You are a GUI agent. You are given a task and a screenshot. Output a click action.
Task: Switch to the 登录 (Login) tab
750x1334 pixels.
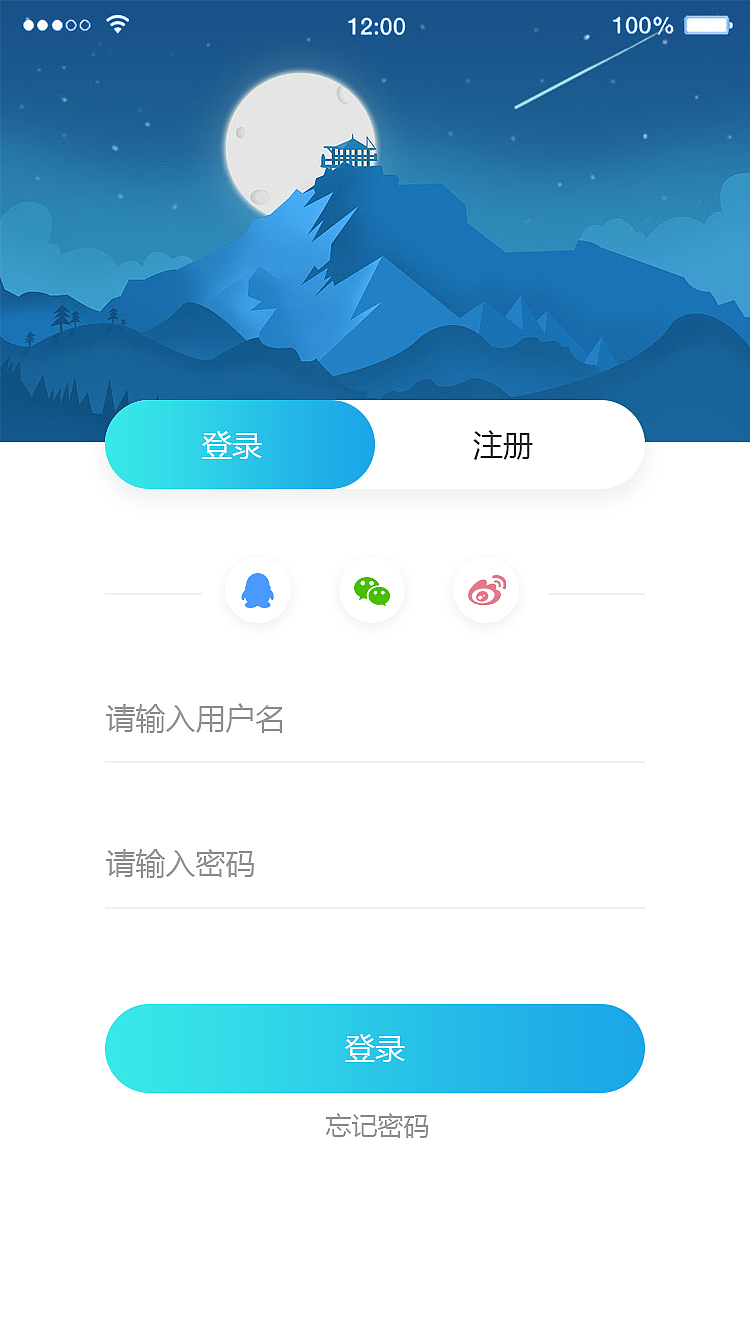[x=240, y=445]
